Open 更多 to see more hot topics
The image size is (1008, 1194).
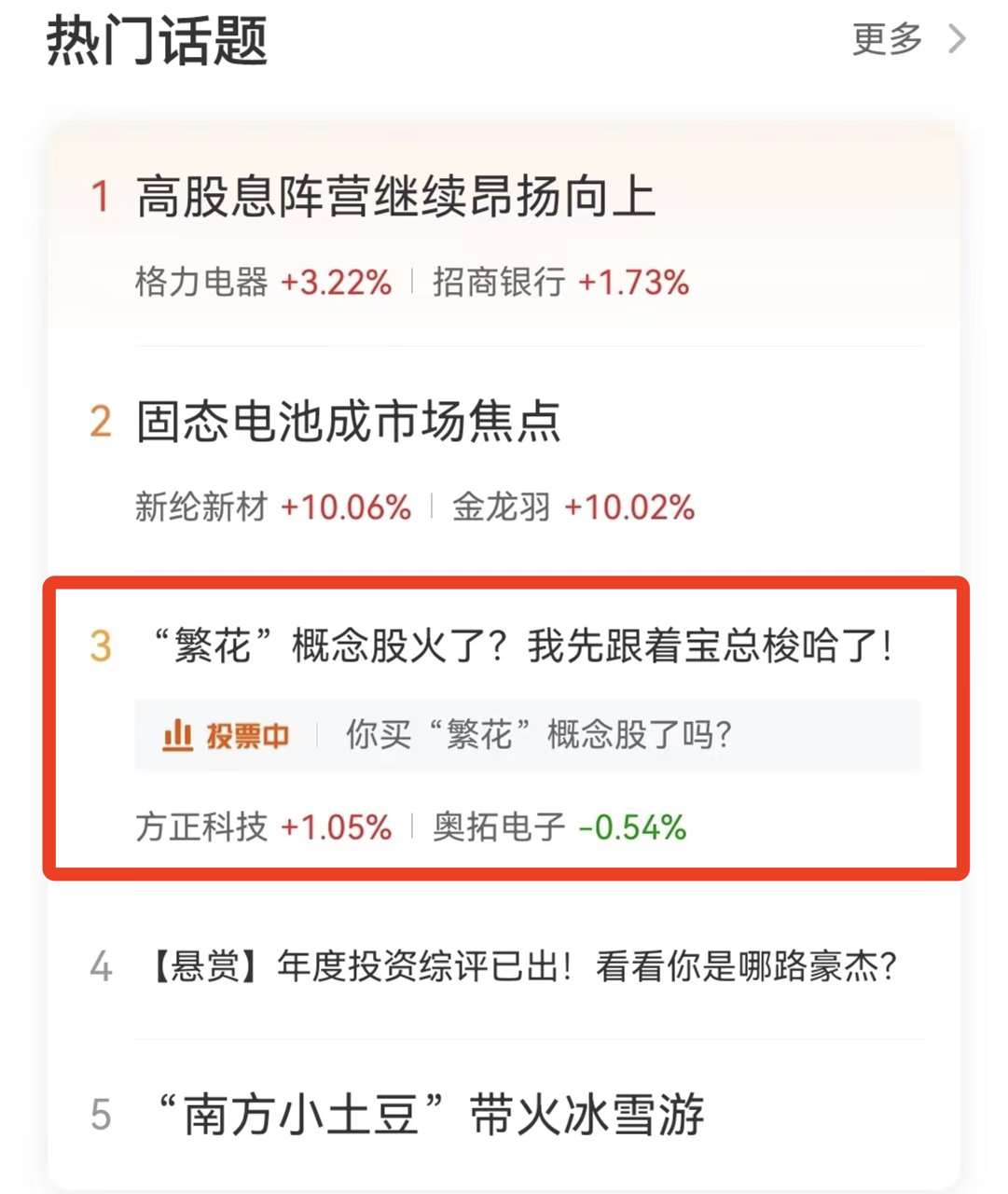pos(906,39)
